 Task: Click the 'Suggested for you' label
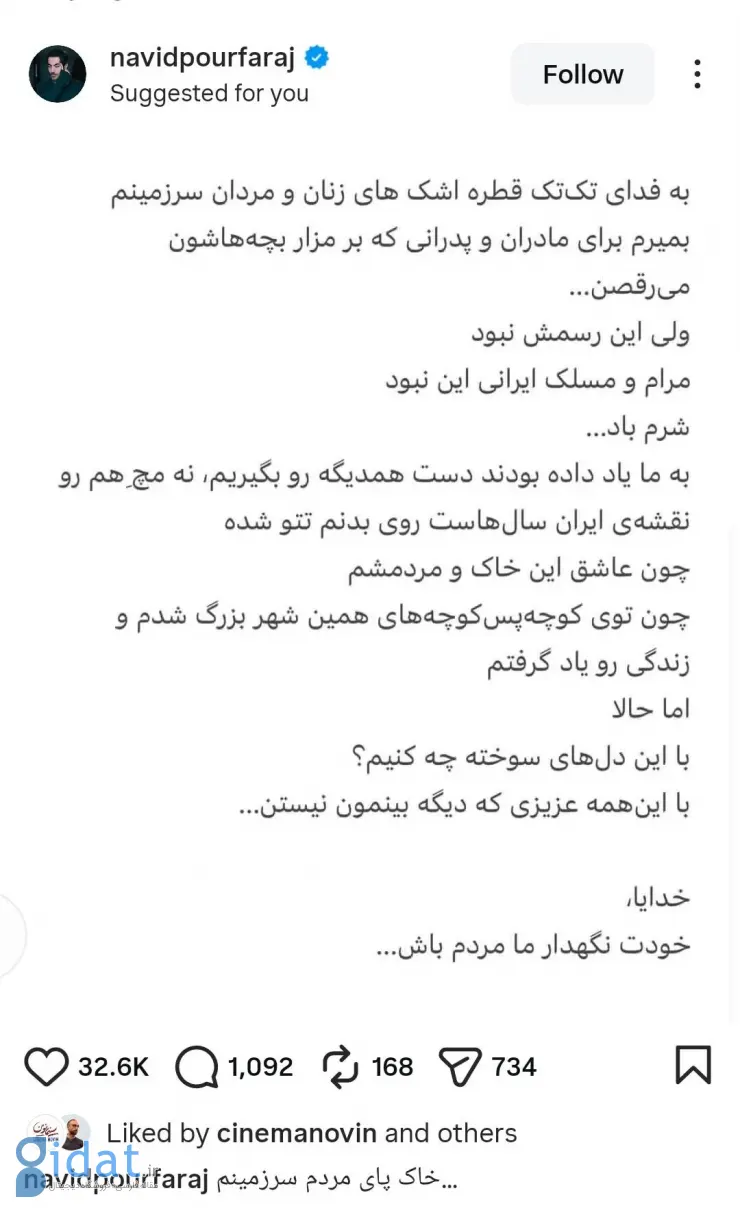(x=208, y=93)
